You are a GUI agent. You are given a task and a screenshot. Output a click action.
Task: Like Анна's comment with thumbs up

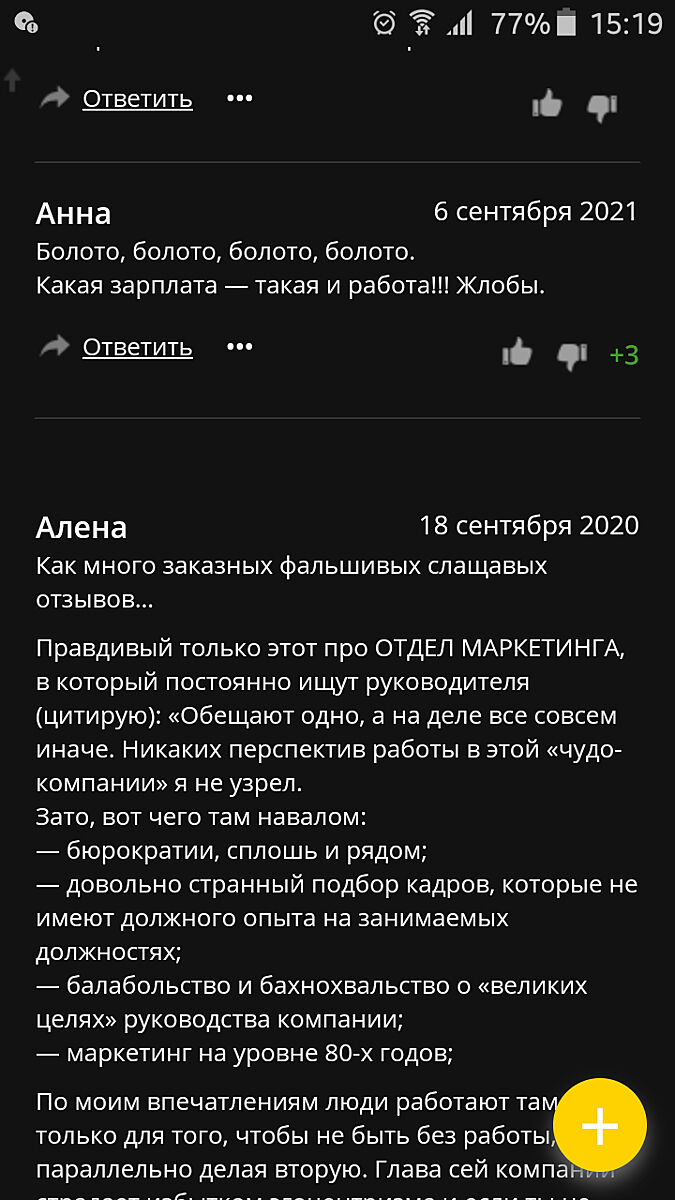[517, 352]
